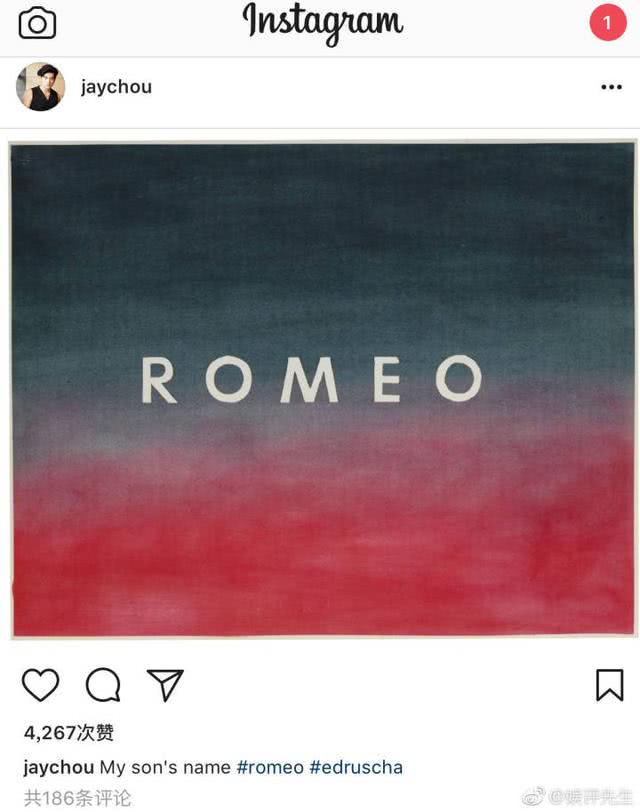Open the #edruscha hashtag
Screen dimensions: 640x812
tap(356, 768)
